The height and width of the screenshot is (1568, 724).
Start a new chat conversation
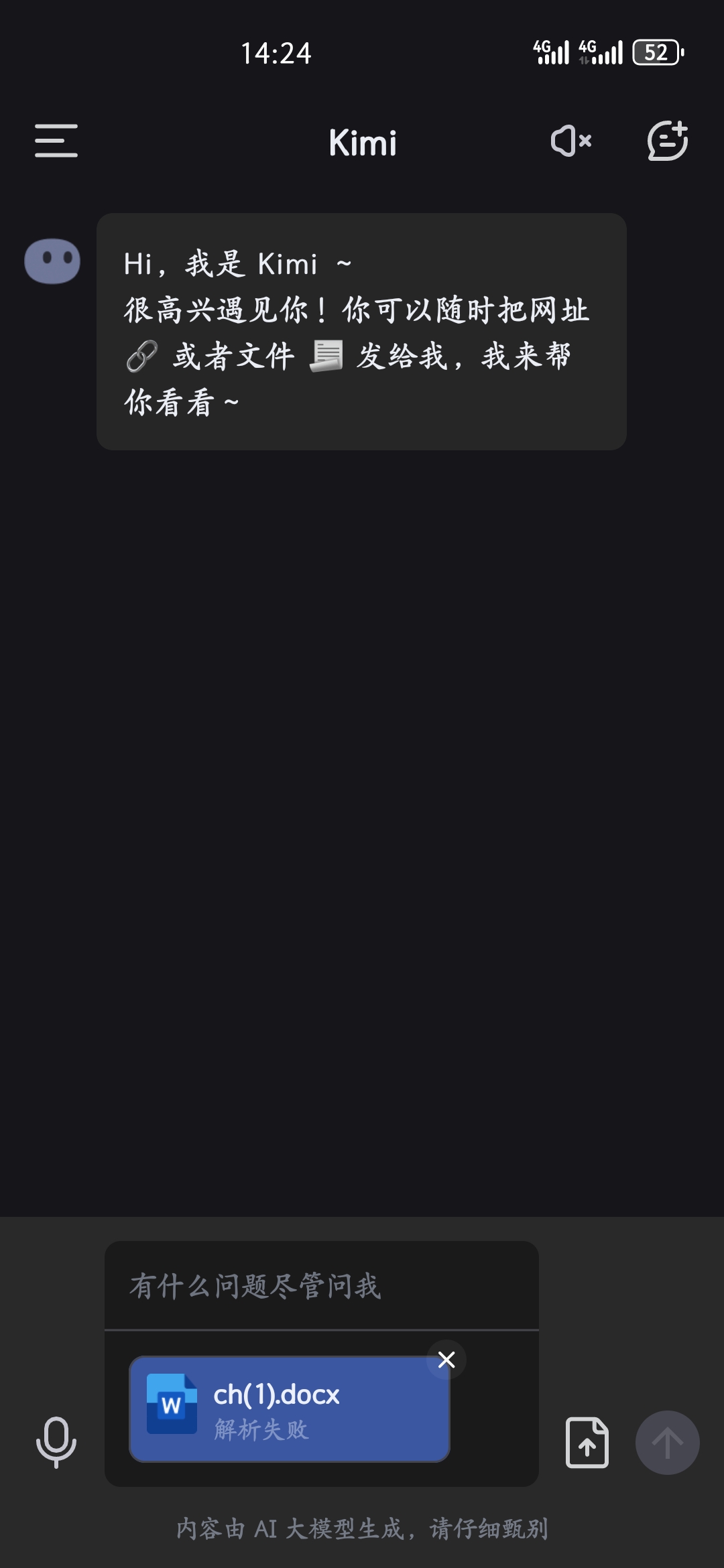pyautogui.click(x=667, y=141)
